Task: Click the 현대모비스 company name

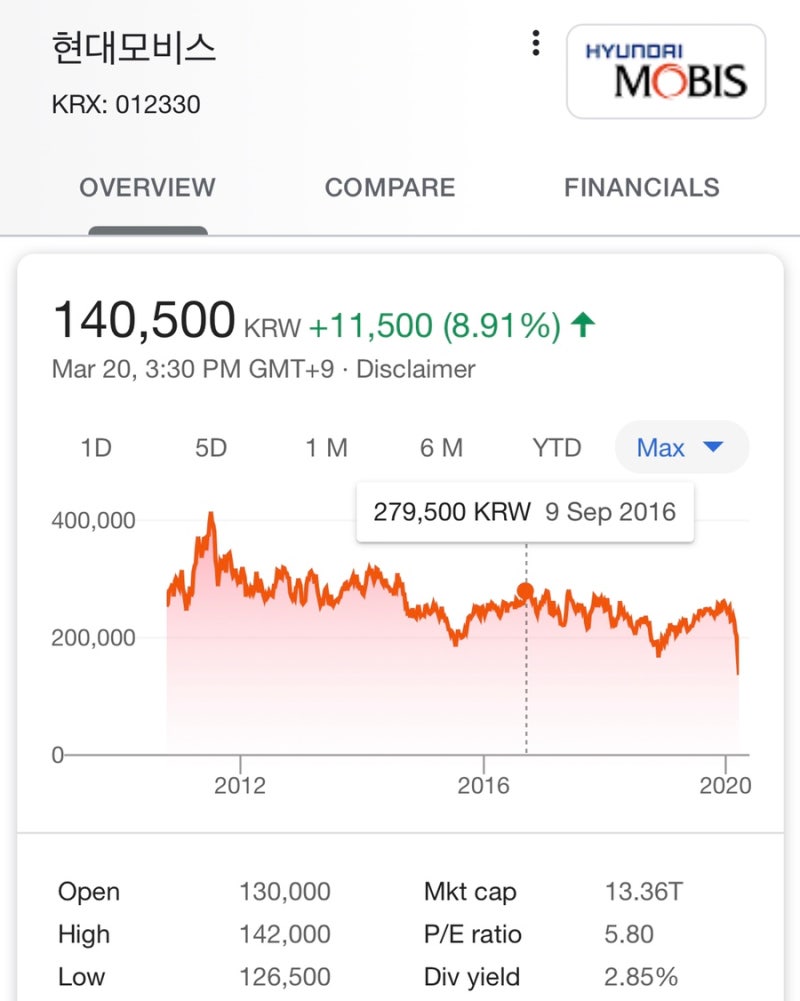Action: (132, 47)
